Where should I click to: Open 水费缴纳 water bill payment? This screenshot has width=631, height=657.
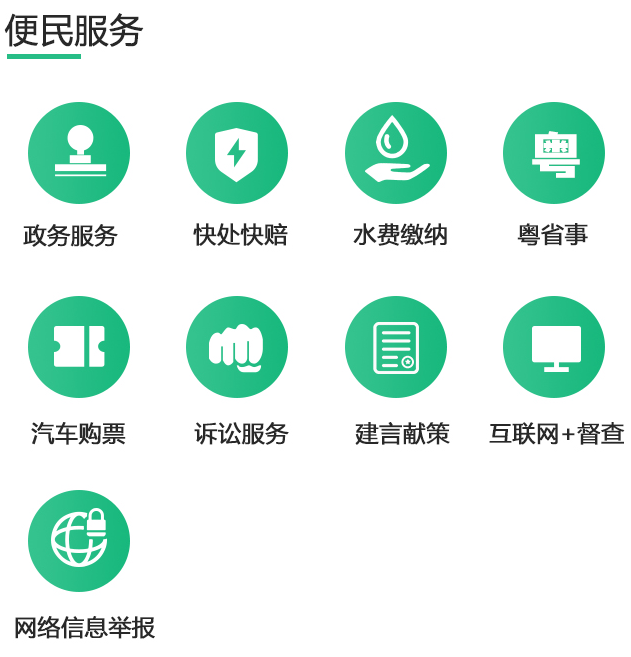coord(396,153)
